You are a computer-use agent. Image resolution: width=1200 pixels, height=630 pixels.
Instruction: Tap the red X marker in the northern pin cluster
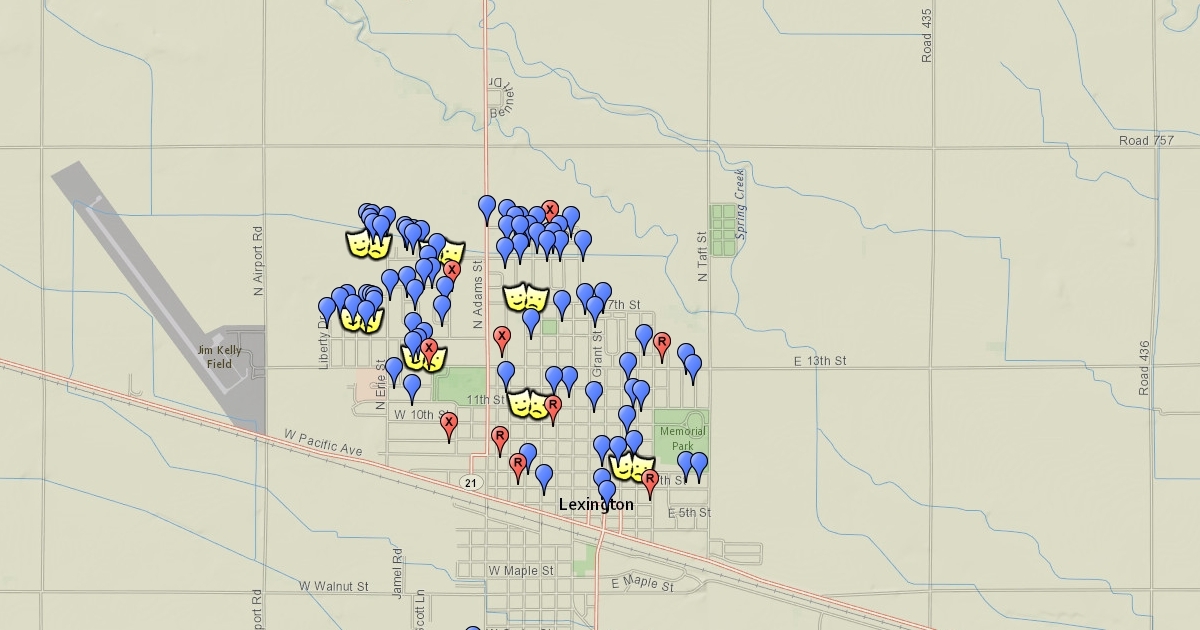coord(549,209)
